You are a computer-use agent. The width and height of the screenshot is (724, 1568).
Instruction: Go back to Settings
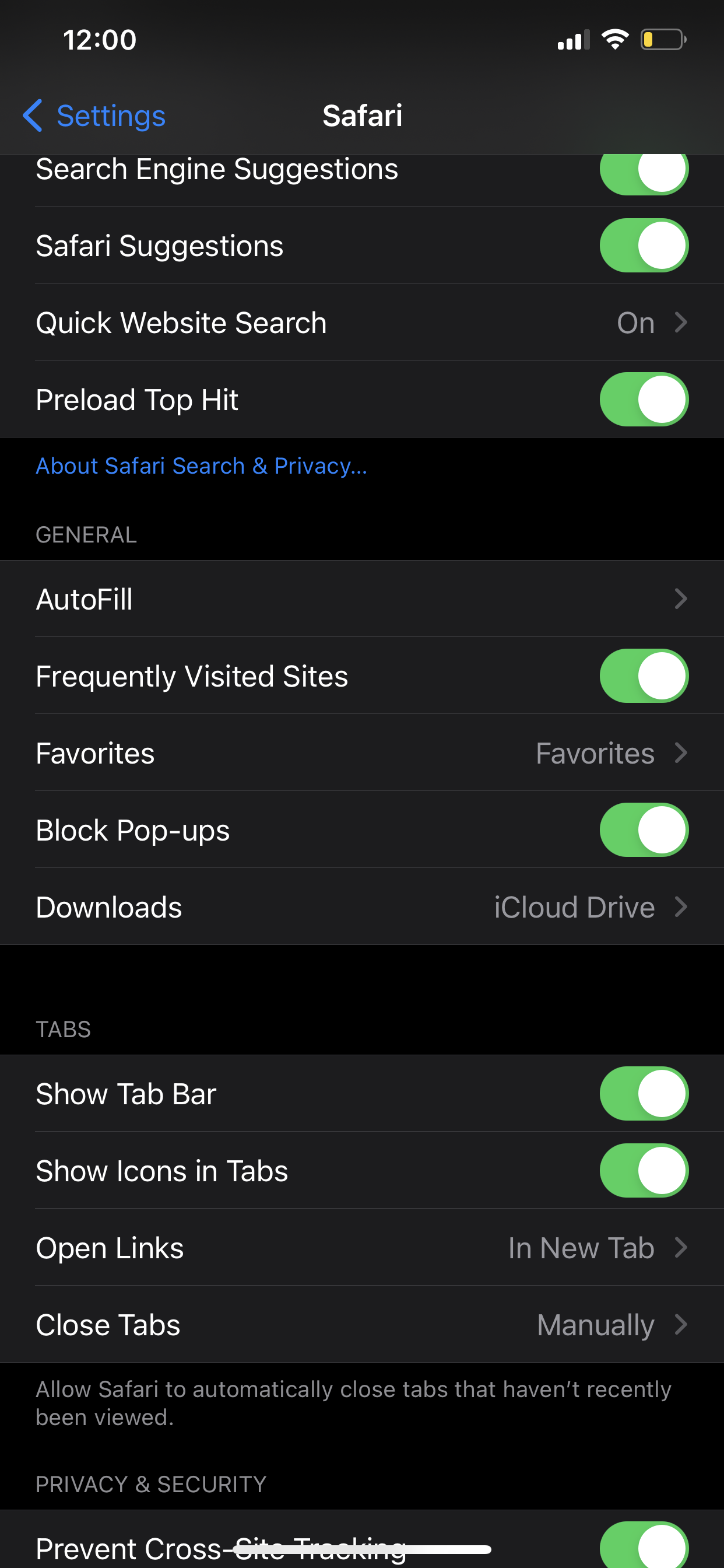click(94, 116)
